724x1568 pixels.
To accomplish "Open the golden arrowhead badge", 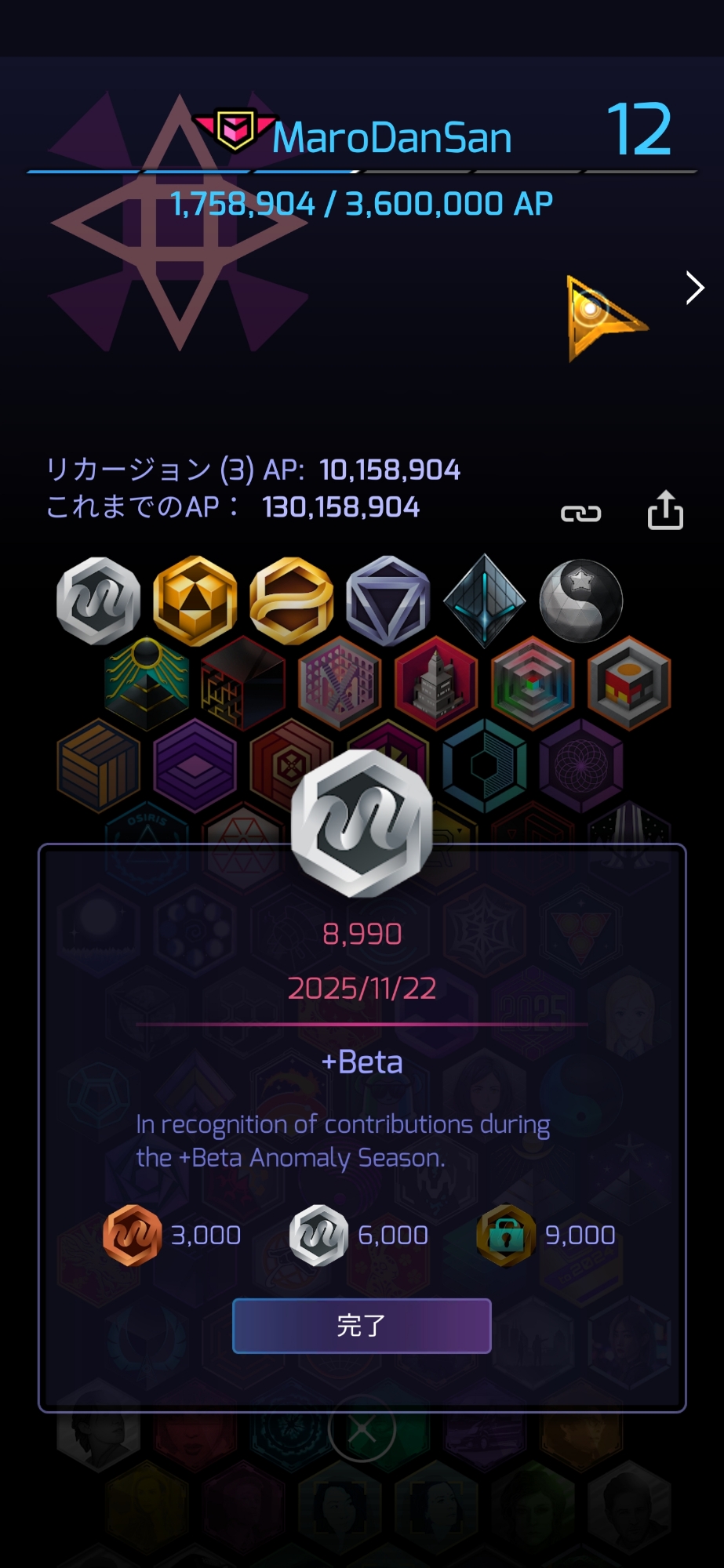I will pyautogui.click(x=602, y=318).
